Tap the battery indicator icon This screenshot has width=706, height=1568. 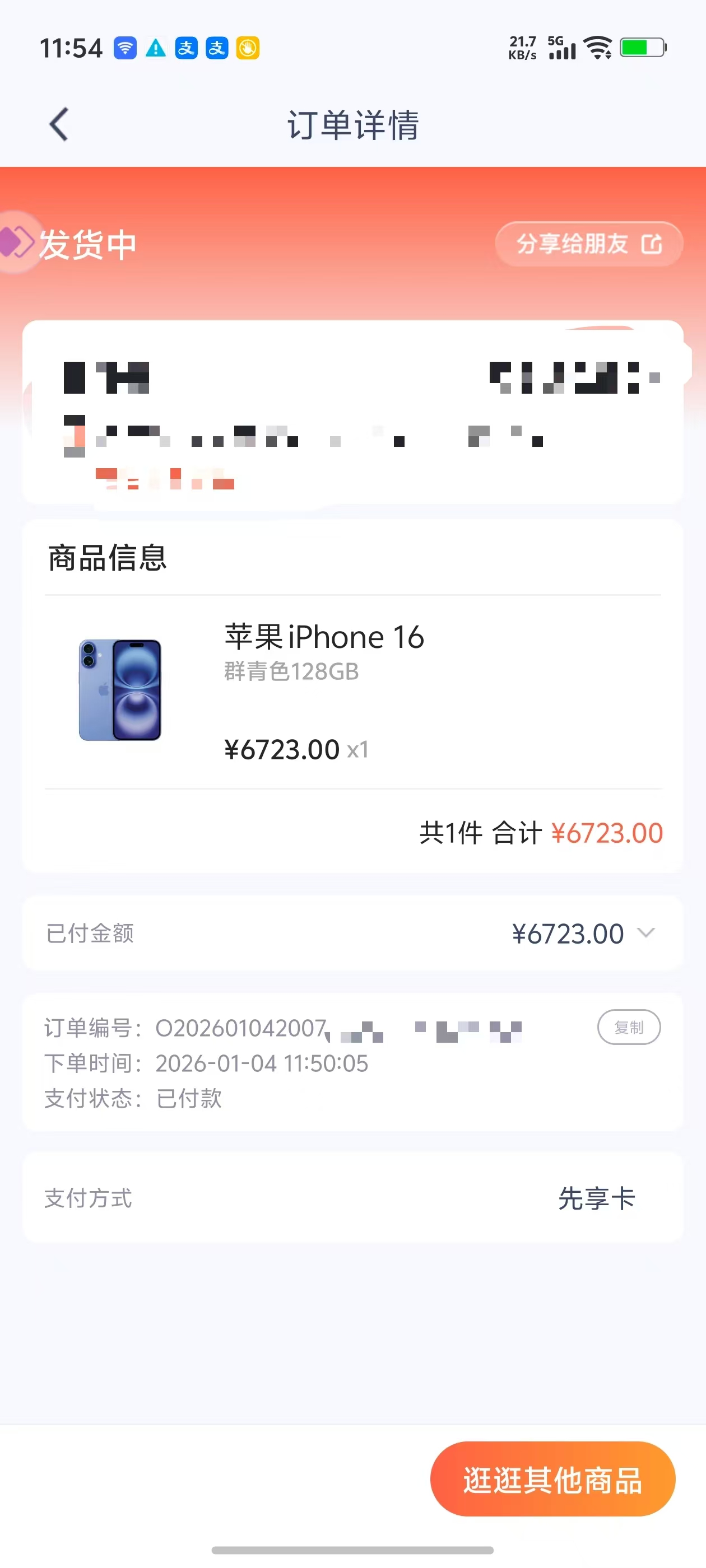coord(642,47)
